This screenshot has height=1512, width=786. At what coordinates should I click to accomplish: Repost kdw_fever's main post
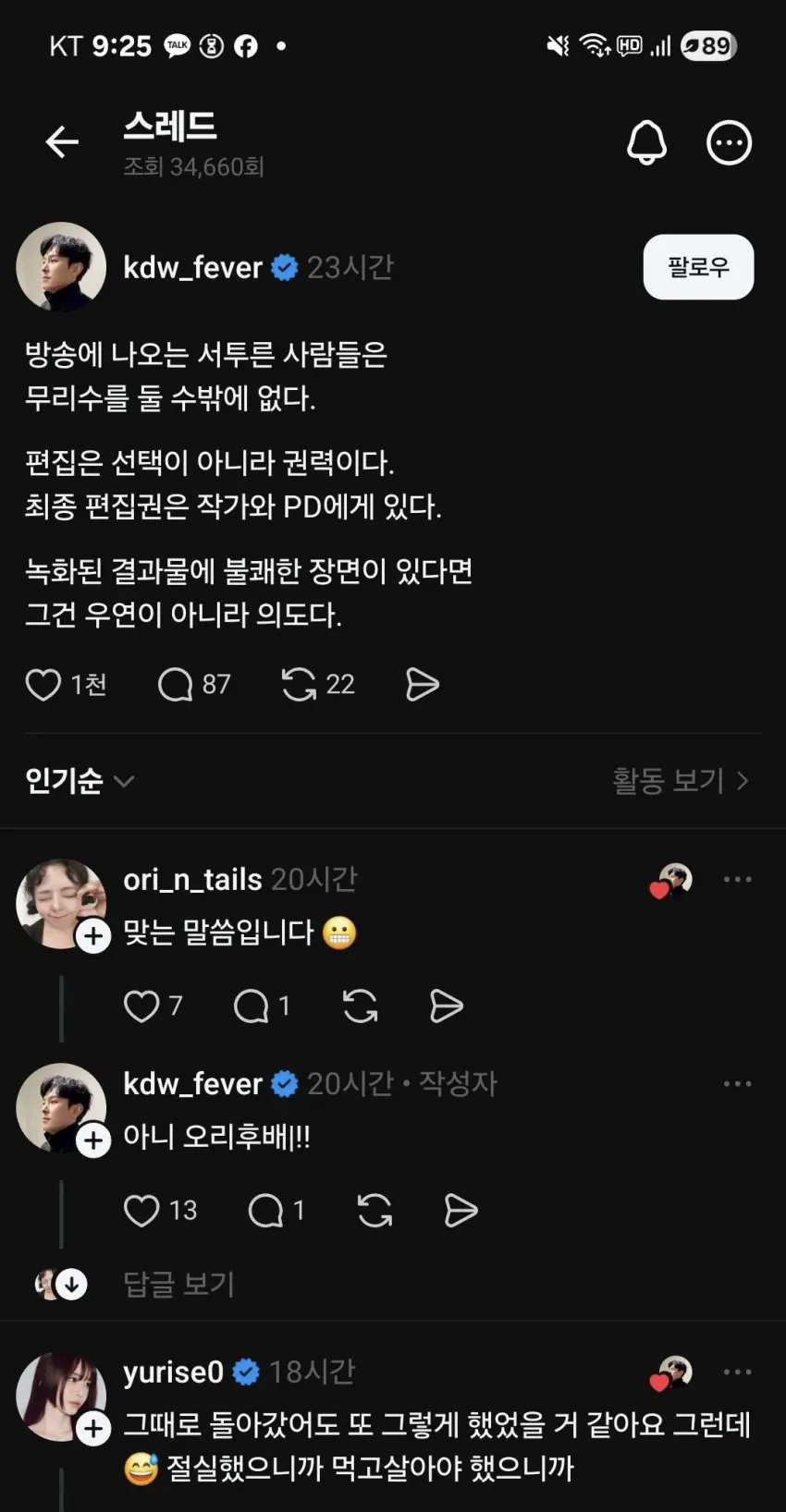point(299,685)
